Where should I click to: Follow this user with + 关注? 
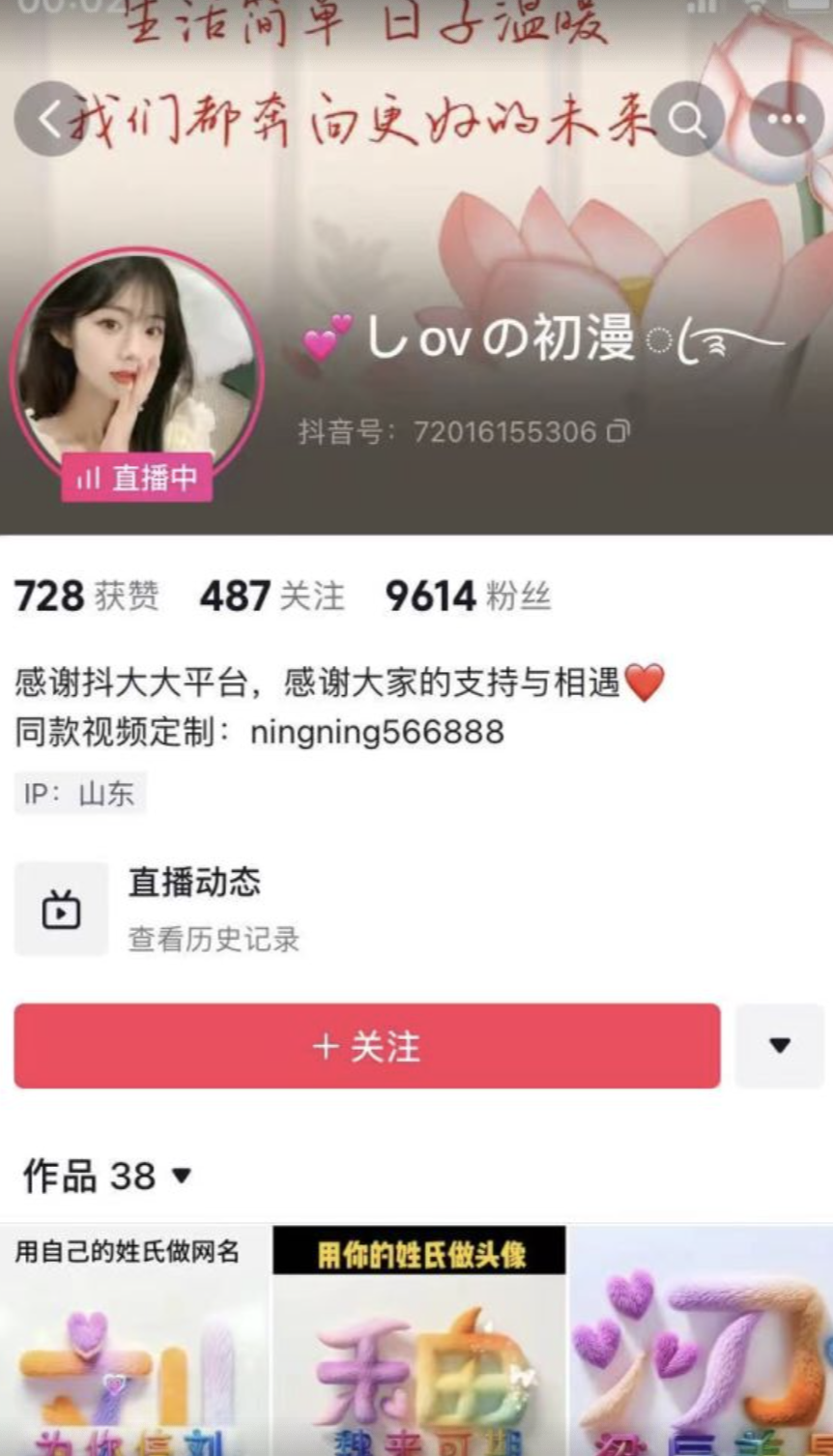point(367,1046)
